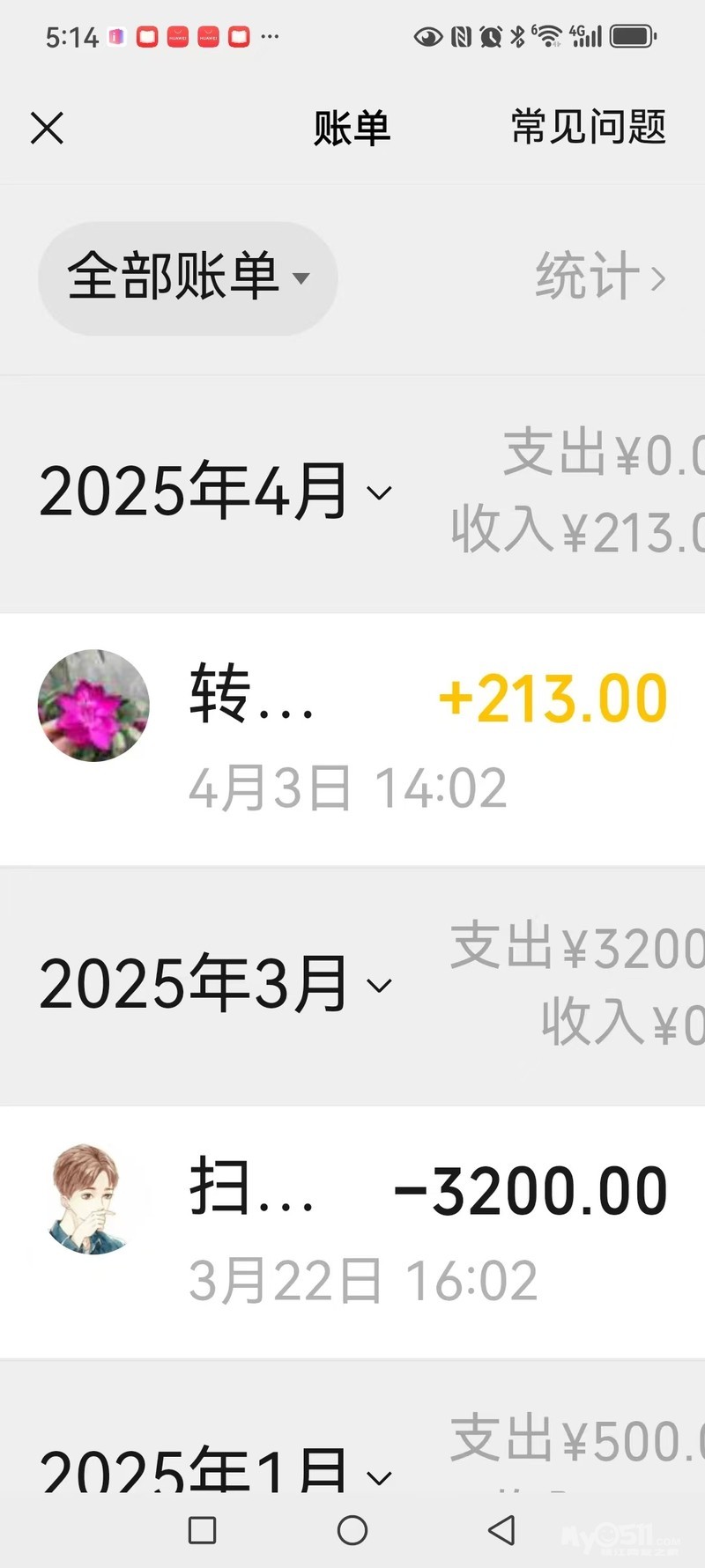This screenshot has height=1568, width=705.
Task: Open the +213.00 transfer on 4月3日
Action: click(352, 738)
